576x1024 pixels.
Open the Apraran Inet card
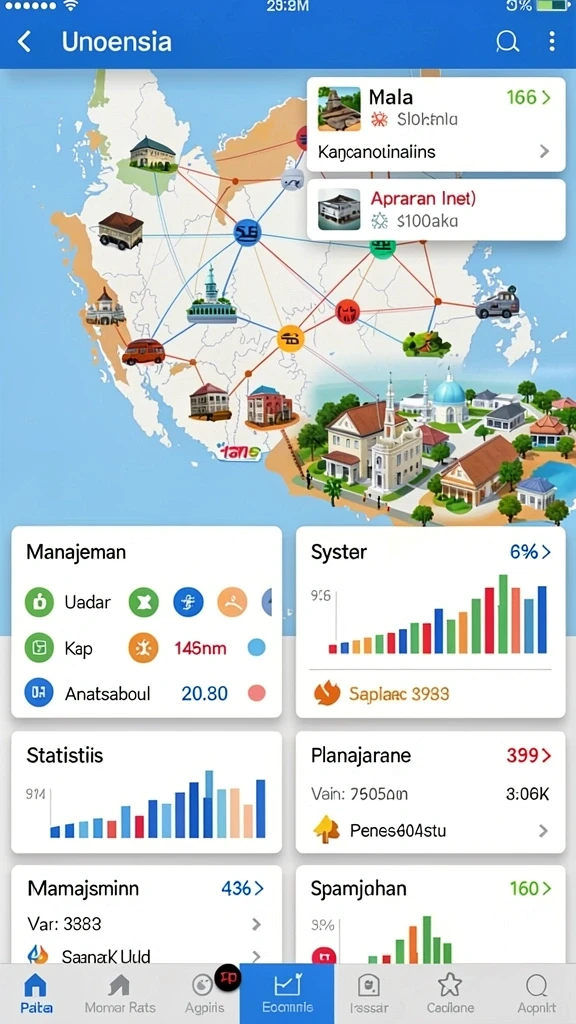(x=436, y=210)
